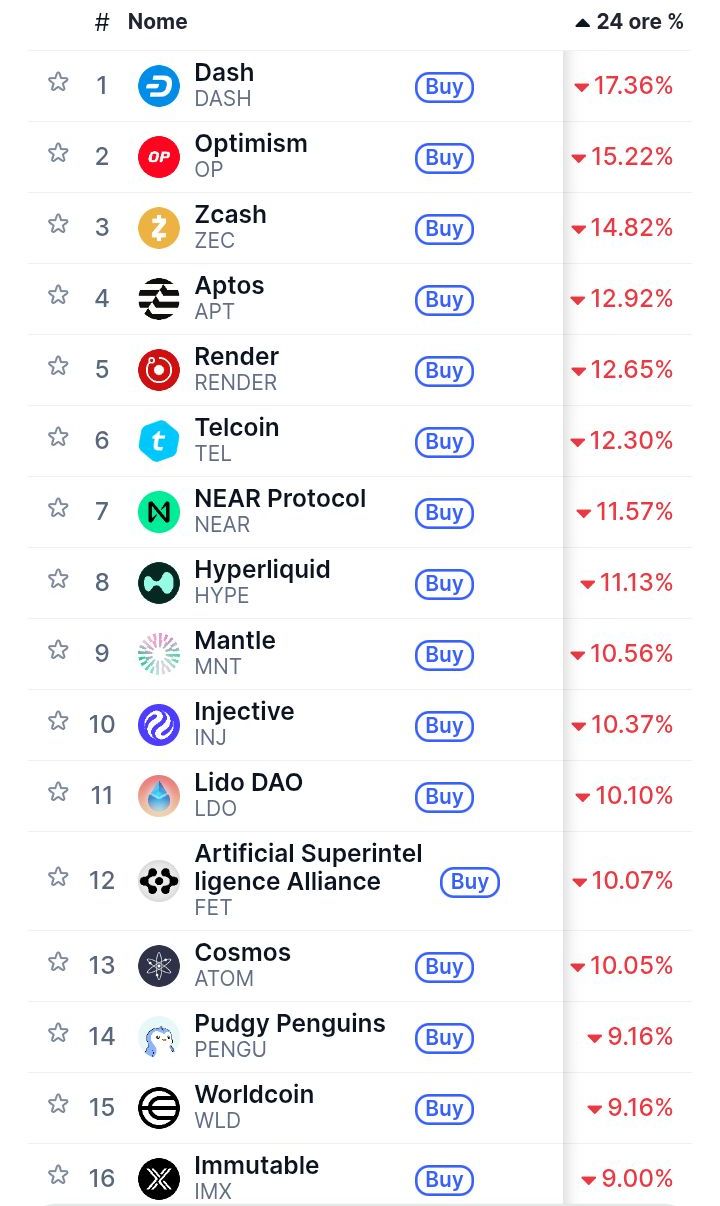The height and width of the screenshot is (1206, 720).
Task: Add Dash to watchlist with star
Action: pyautogui.click(x=58, y=82)
